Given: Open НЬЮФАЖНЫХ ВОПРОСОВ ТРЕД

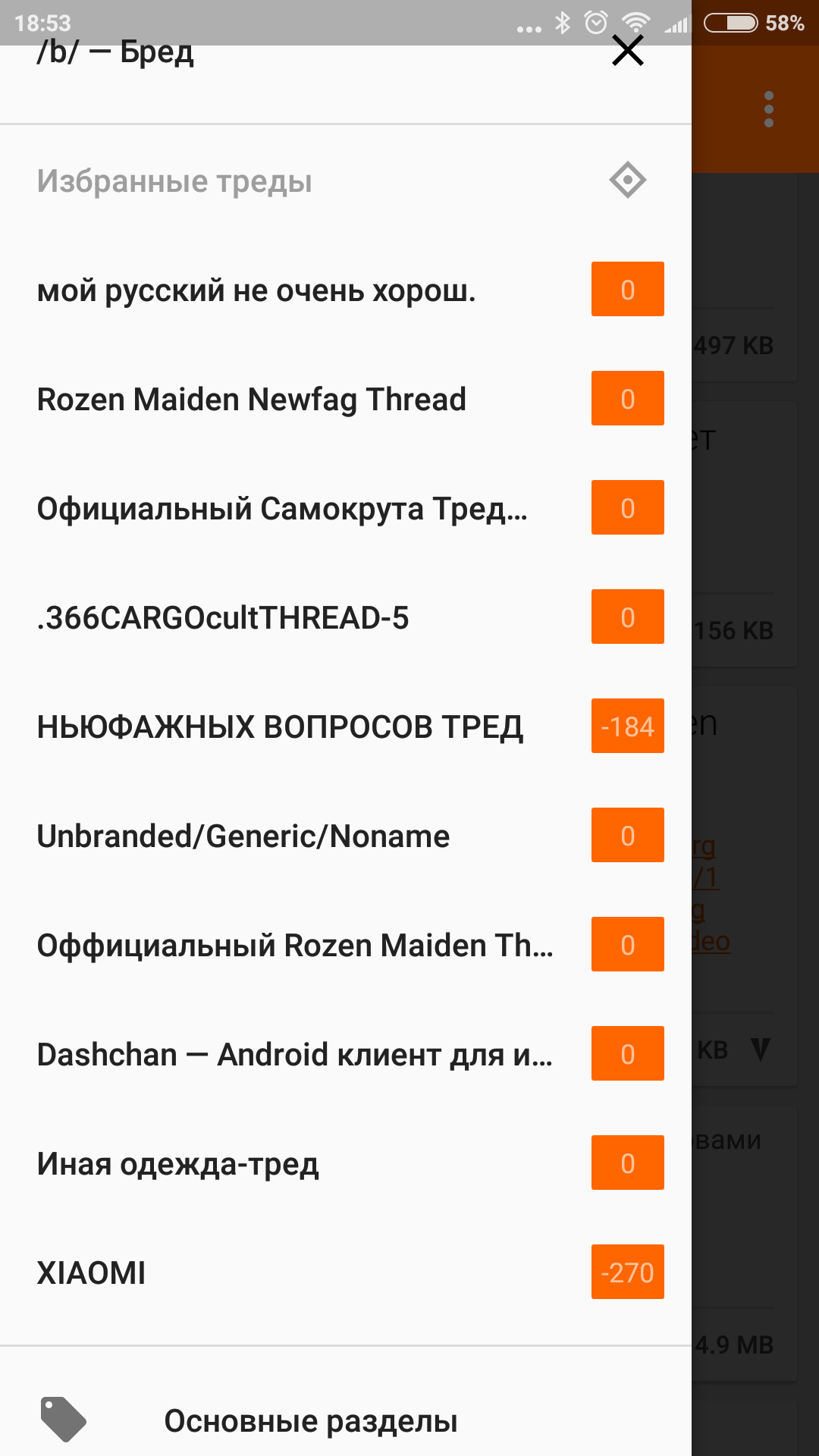Looking at the screenshot, I should coord(281,727).
